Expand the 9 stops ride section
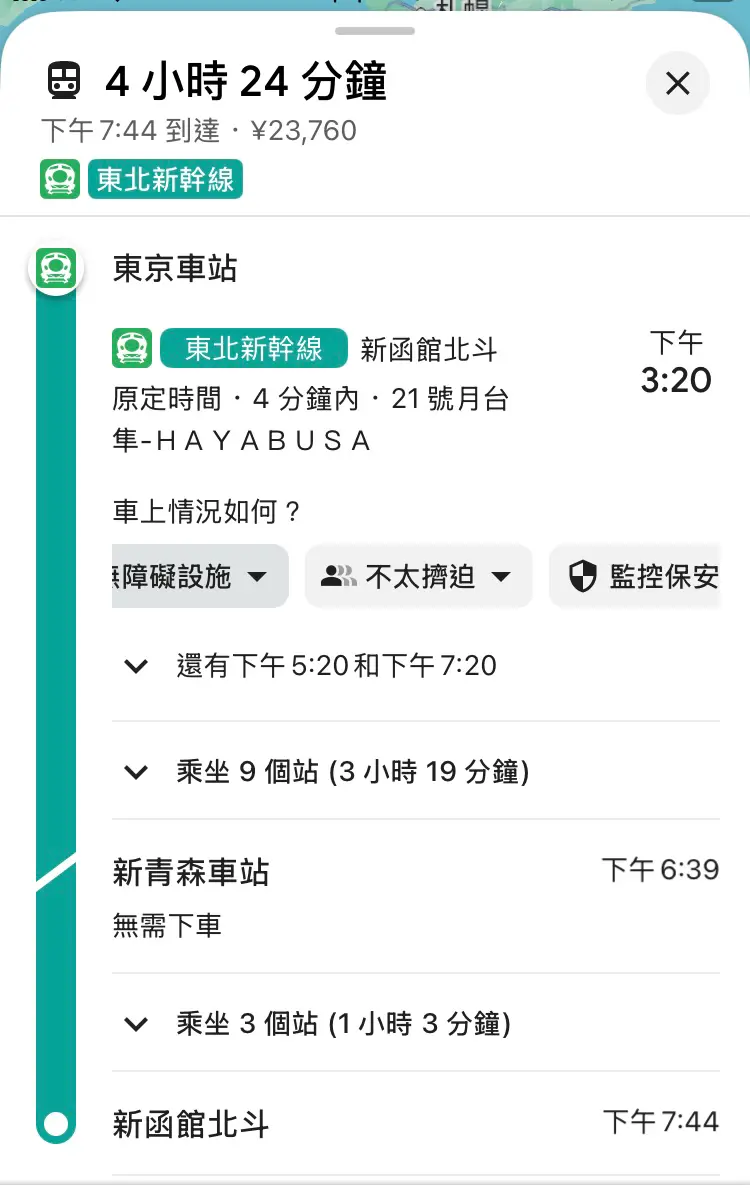Image resolution: width=750 pixels, height=1202 pixels. pyautogui.click(x=416, y=772)
